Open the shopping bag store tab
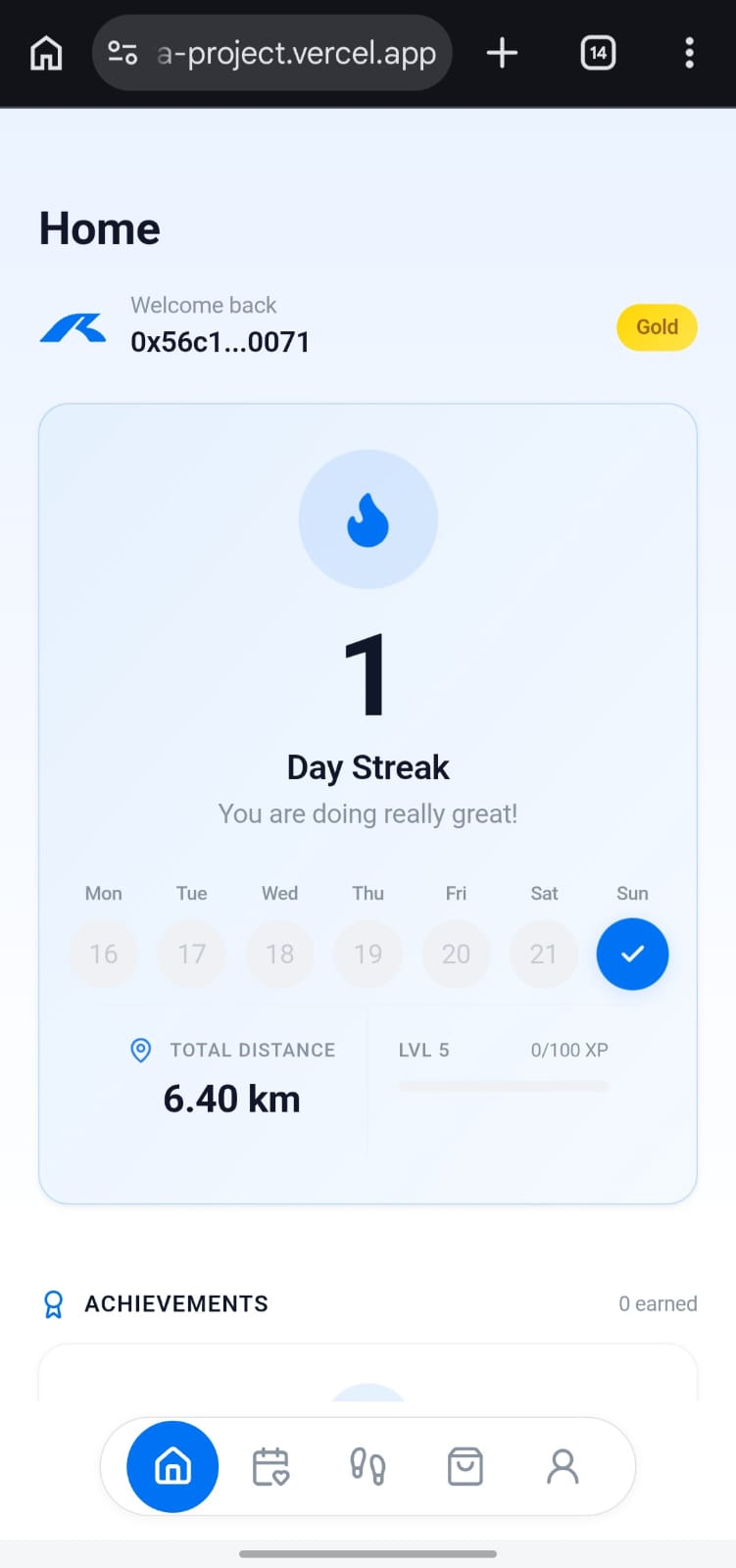736x1568 pixels. pyautogui.click(x=465, y=1466)
